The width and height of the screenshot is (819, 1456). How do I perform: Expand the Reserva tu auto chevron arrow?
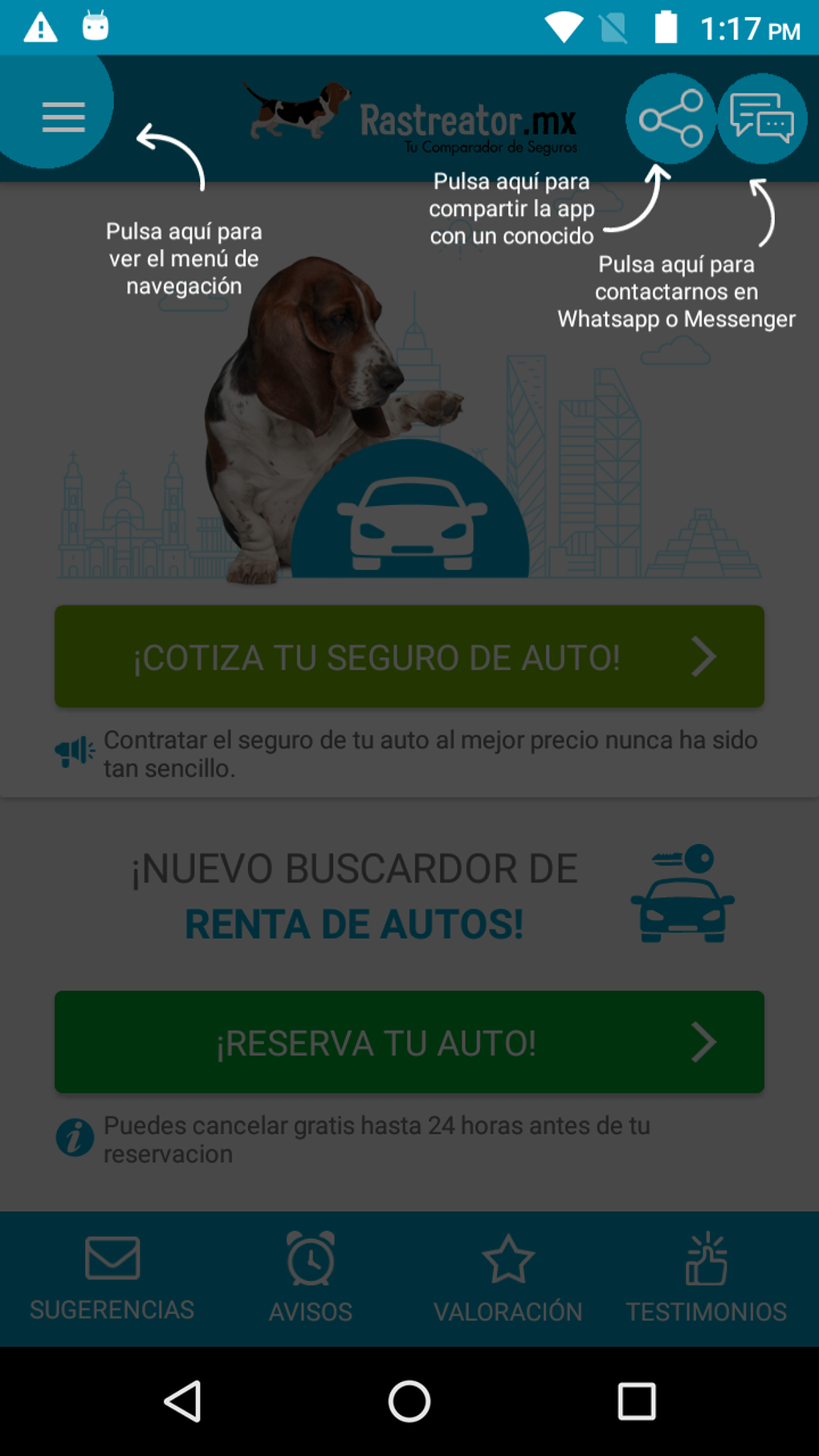click(704, 1042)
